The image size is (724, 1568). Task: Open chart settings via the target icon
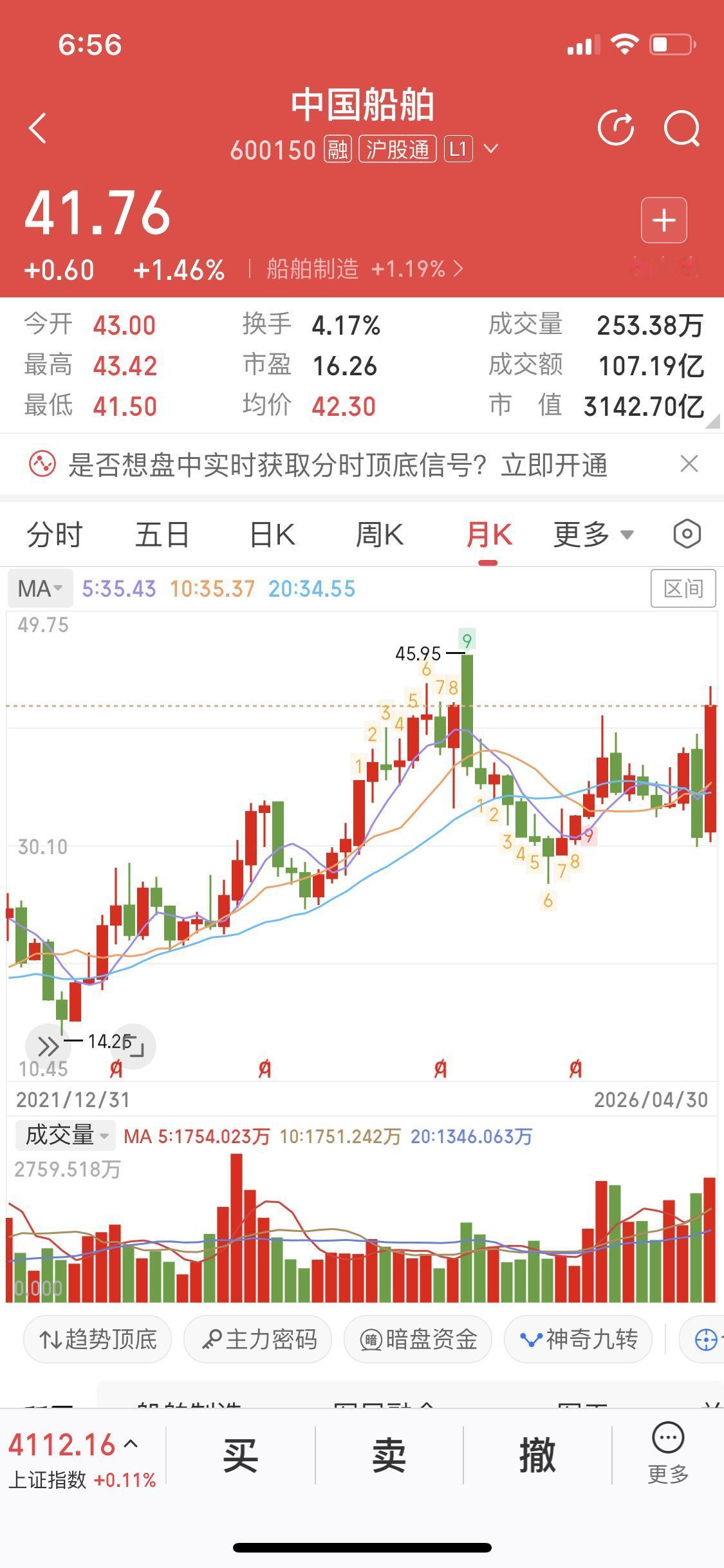(x=687, y=533)
